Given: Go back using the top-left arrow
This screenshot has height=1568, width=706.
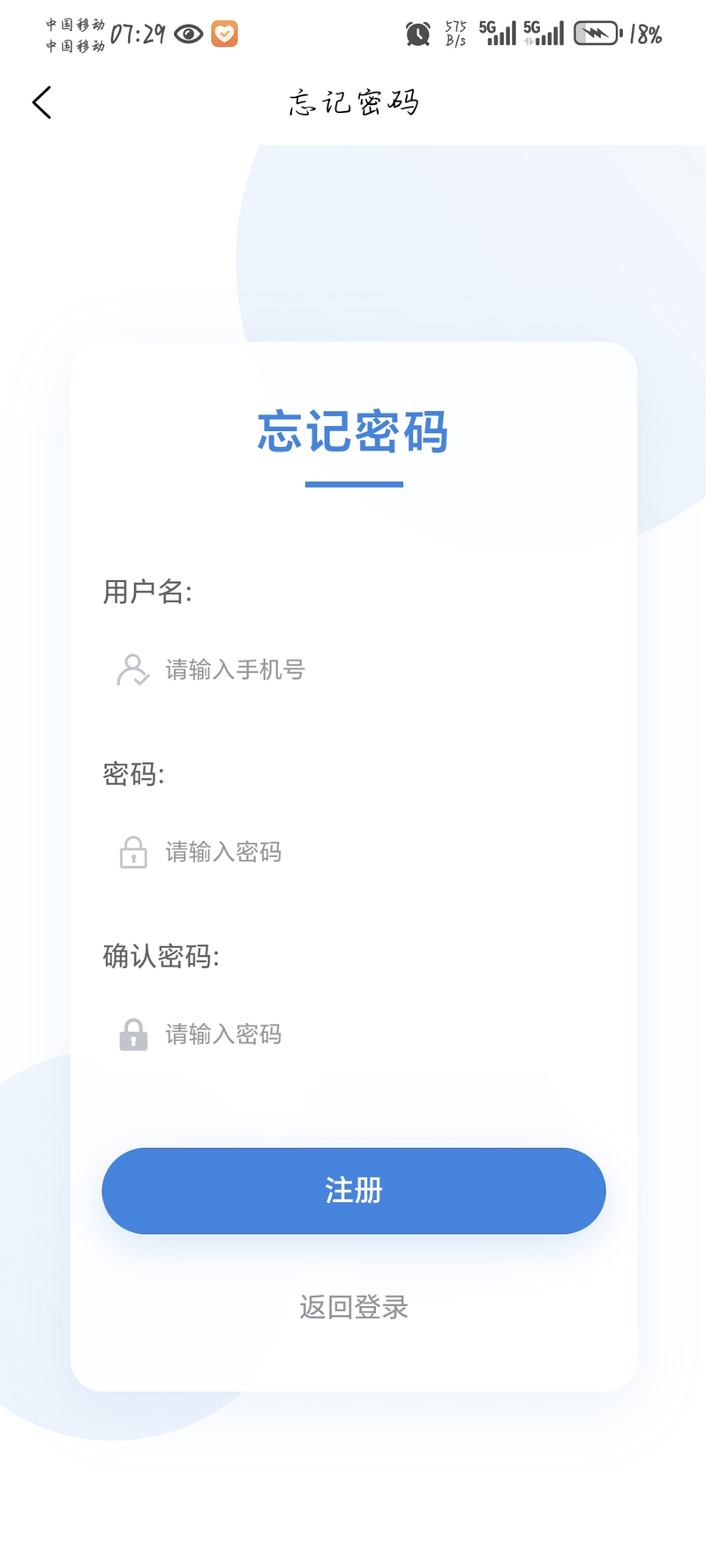Looking at the screenshot, I should click(x=41, y=102).
